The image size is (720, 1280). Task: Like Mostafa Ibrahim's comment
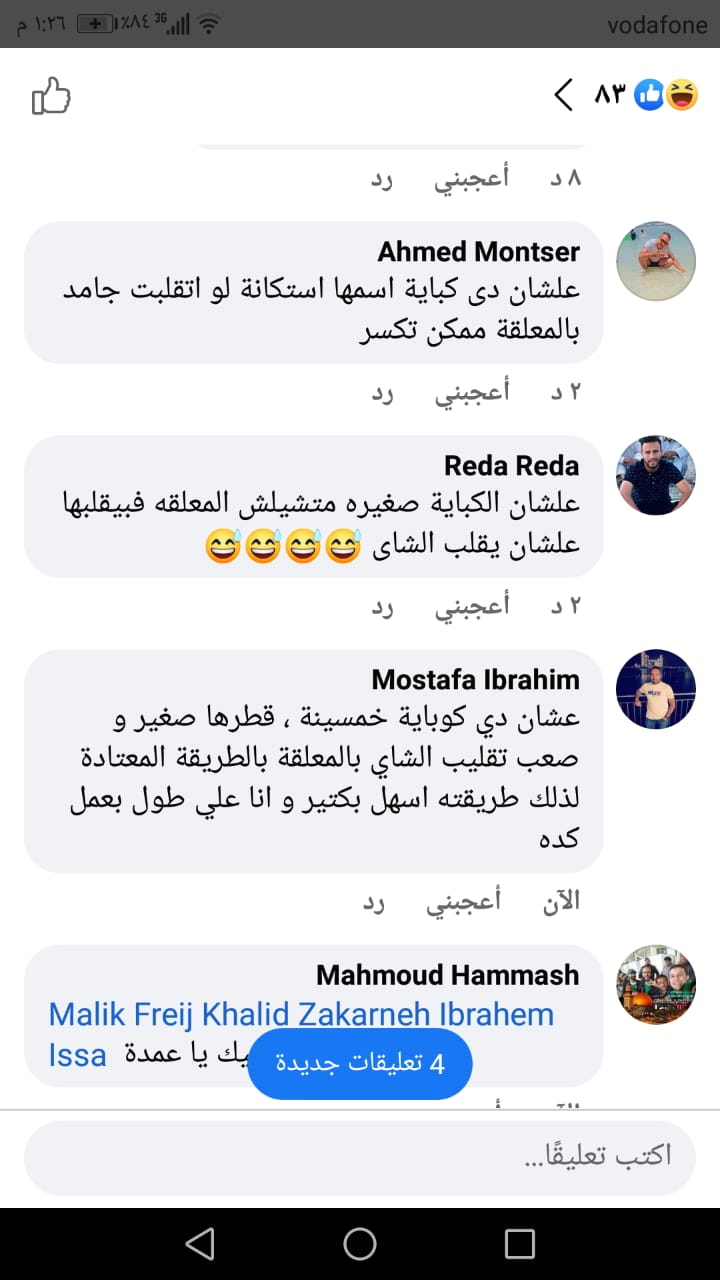click(x=464, y=902)
